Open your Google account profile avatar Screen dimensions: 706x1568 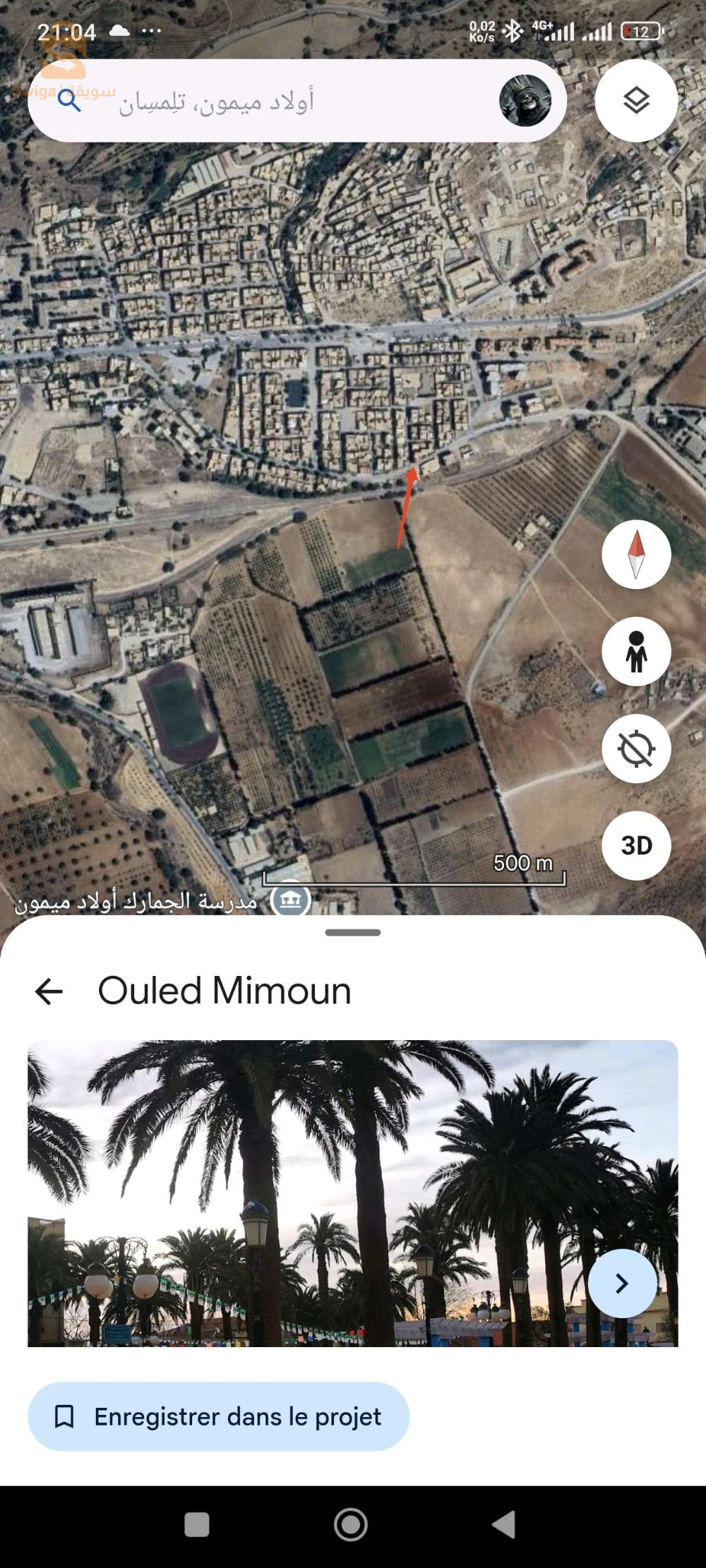(526, 100)
